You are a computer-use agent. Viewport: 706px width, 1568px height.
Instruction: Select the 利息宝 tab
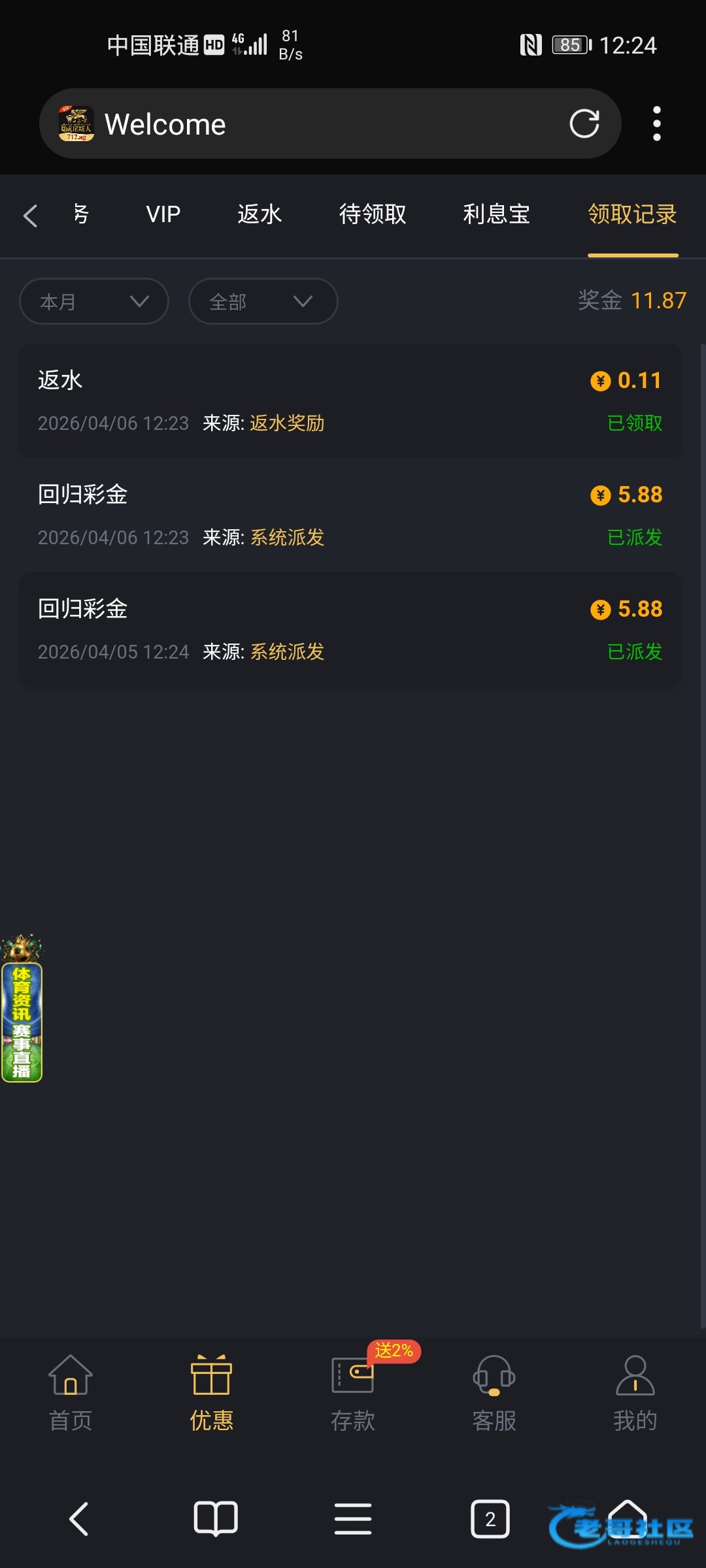pyautogui.click(x=496, y=214)
